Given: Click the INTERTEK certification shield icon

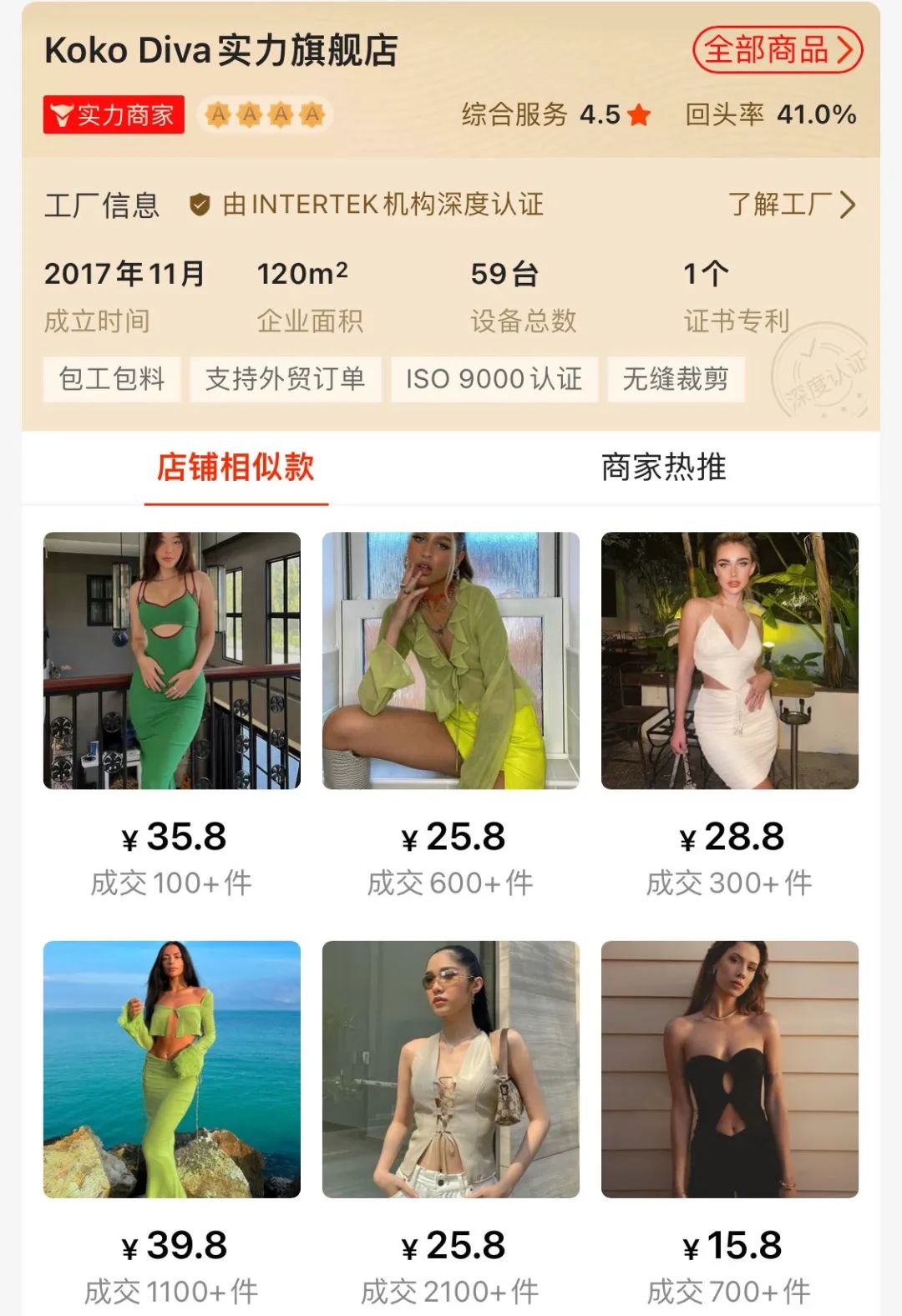Looking at the screenshot, I should (x=200, y=205).
